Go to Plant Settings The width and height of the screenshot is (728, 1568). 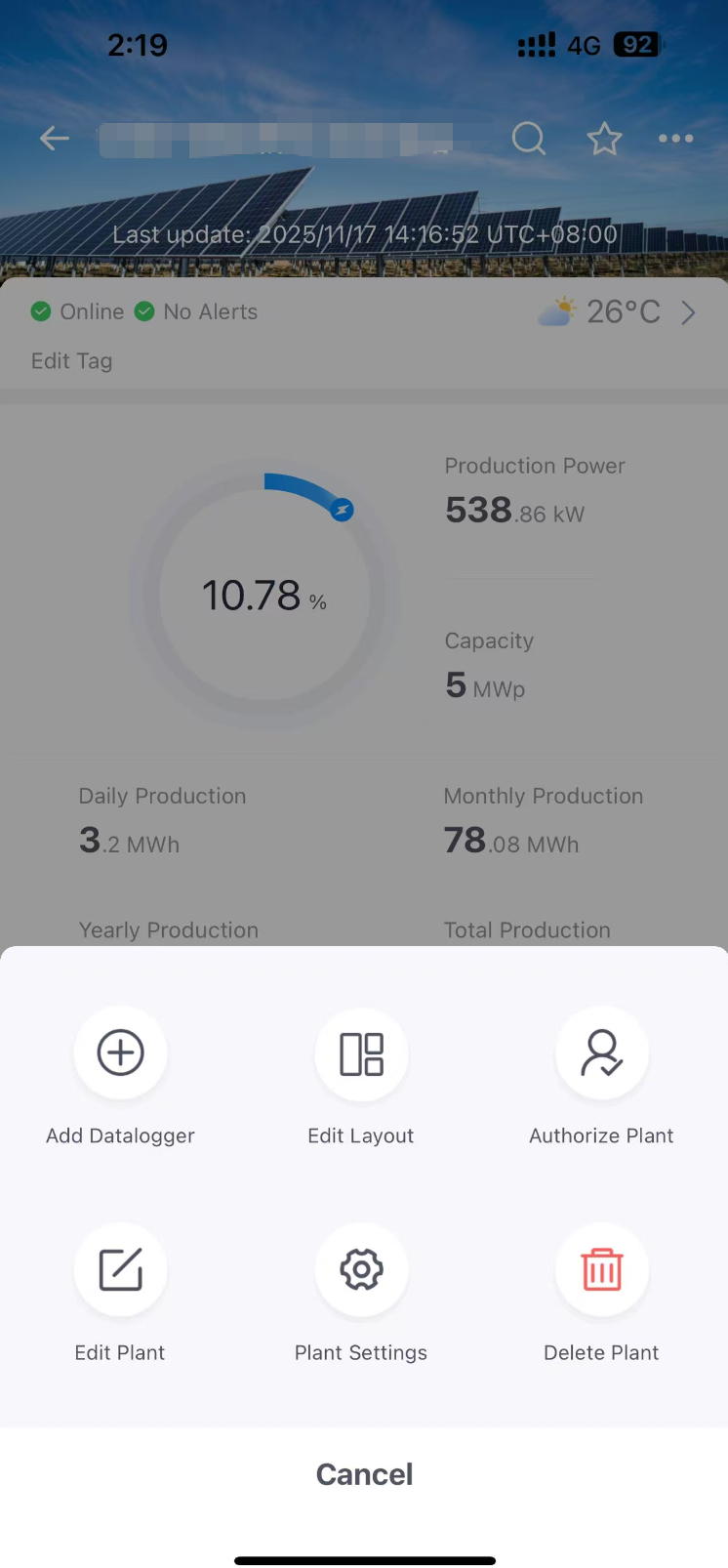[361, 1270]
